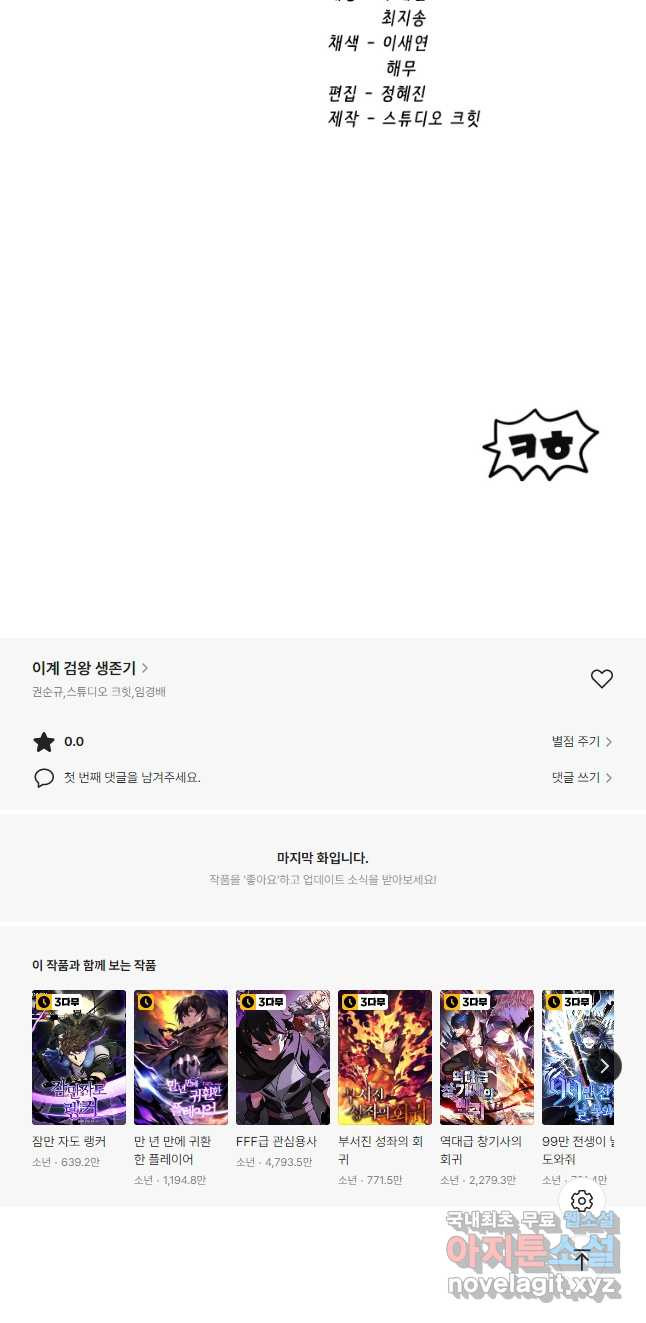Open the 이계 검왕 생존기 series page
Viewport: 646px width, 1323px height.
(x=90, y=668)
